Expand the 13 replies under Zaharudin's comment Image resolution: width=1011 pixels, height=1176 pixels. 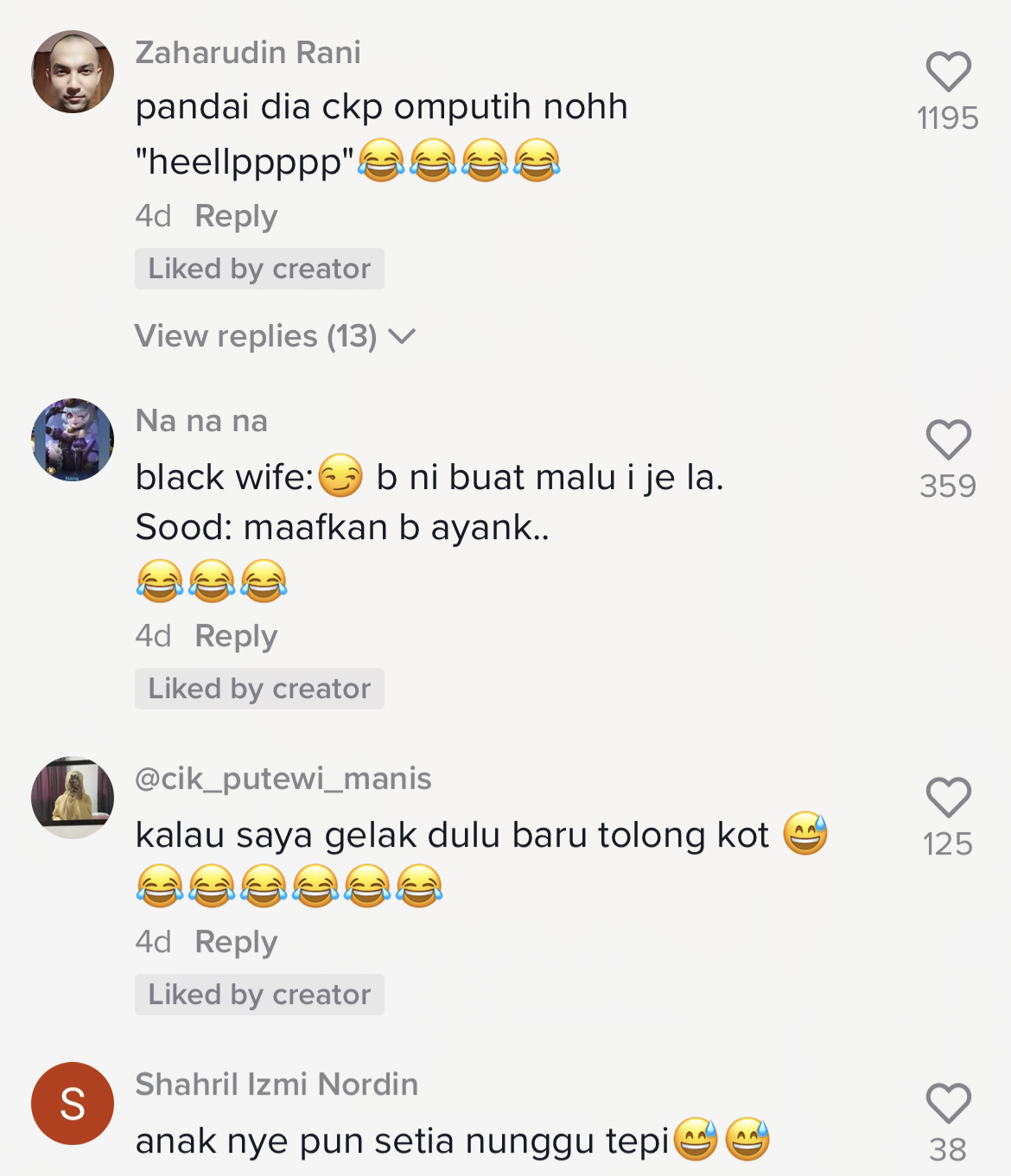[275, 336]
